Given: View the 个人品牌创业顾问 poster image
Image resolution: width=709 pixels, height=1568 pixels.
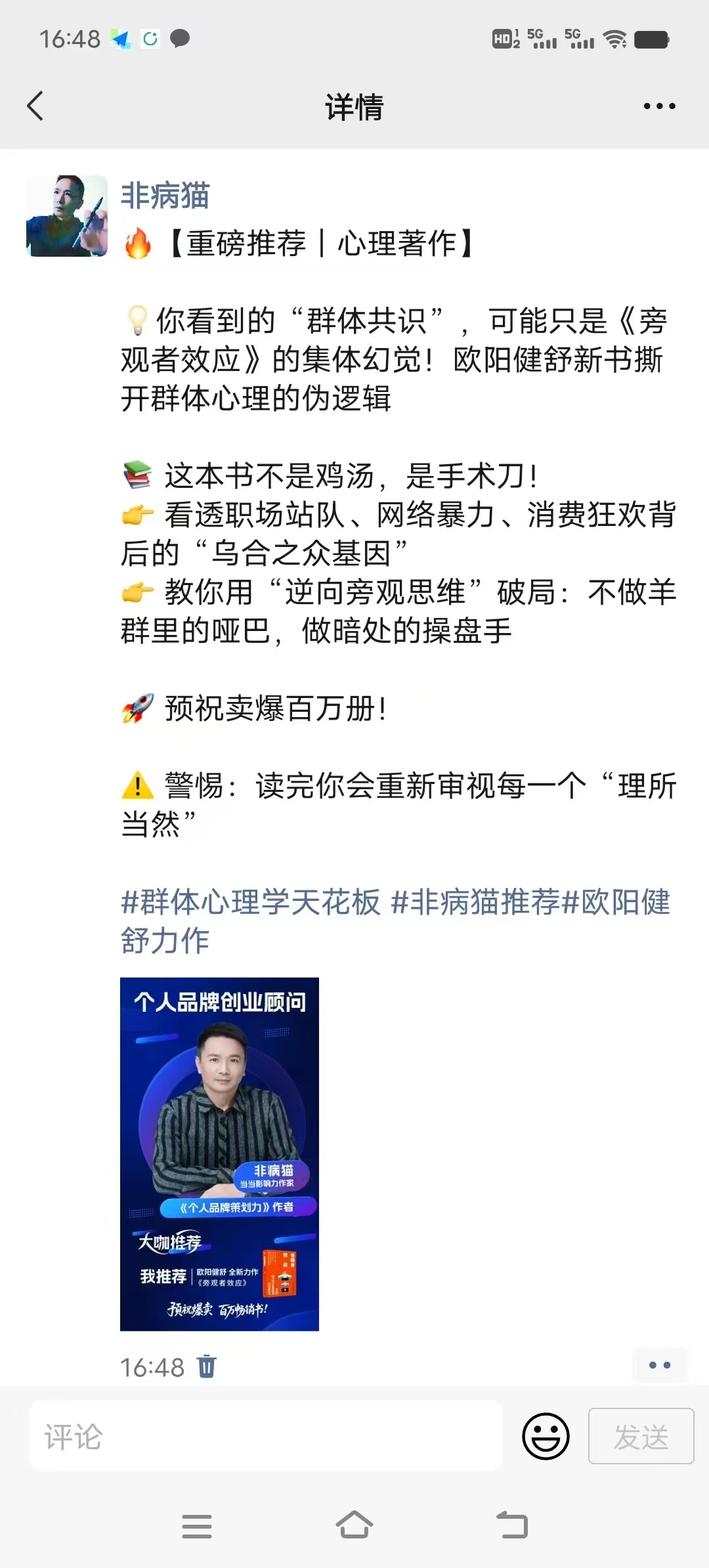Looking at the screenshot, I should pos(219,1154).
